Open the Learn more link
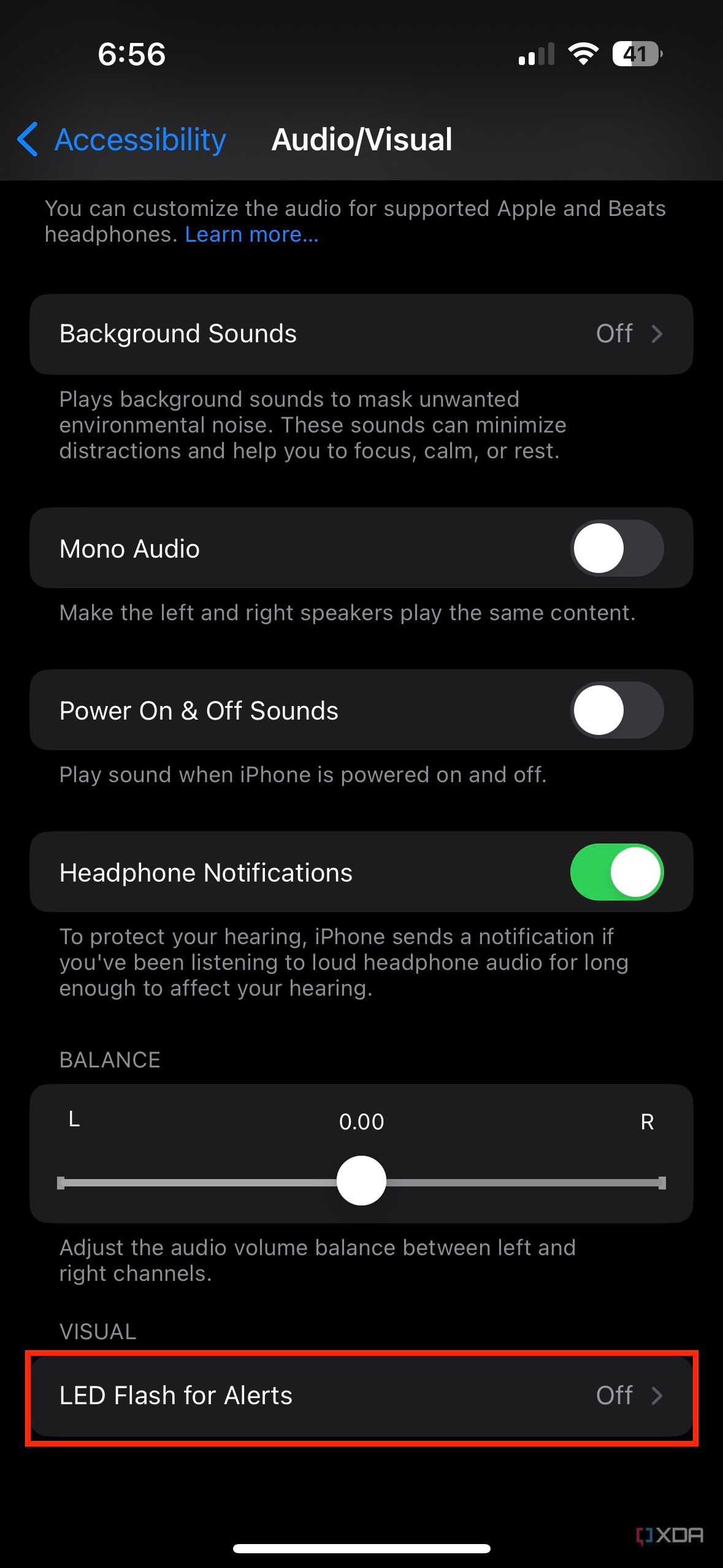Viewport: 723px width, 1568px height. (x=251, y=234)
